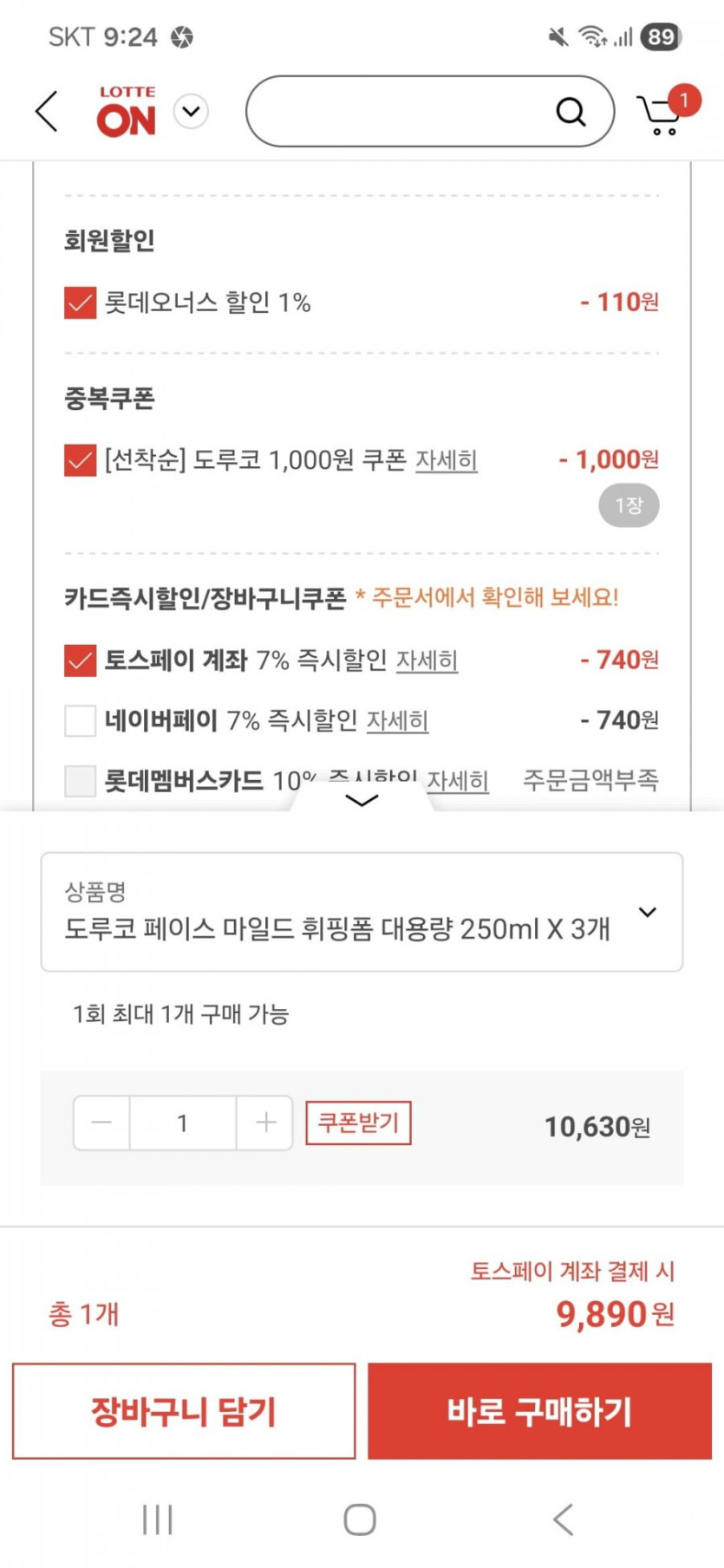Add item with 장바구니 담기
Image resolution: width=724 pixels, height=1568 pixels.
click(x=184, y=1411)
